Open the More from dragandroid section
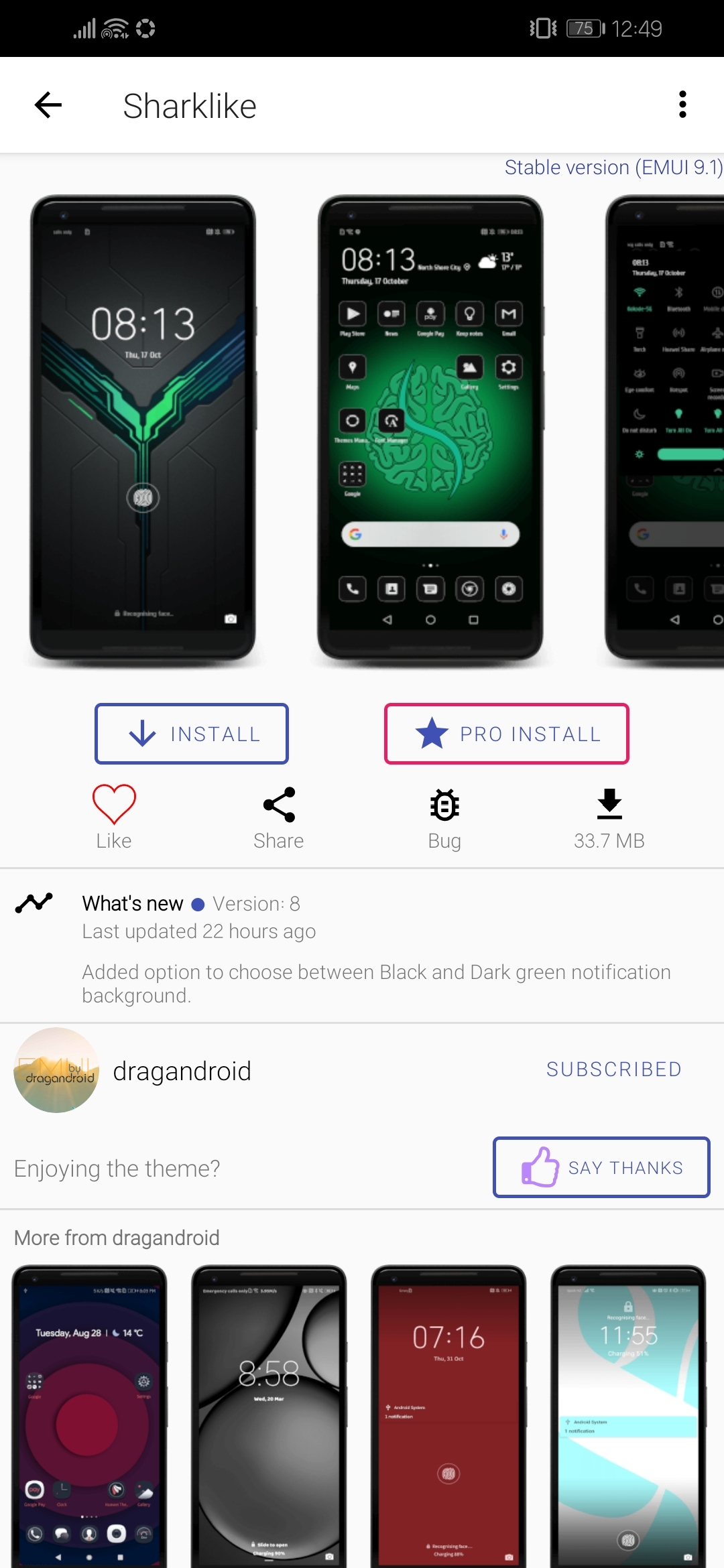Image resolution: width=724 pixels, height=1568 pixels. click(117, 1238)
